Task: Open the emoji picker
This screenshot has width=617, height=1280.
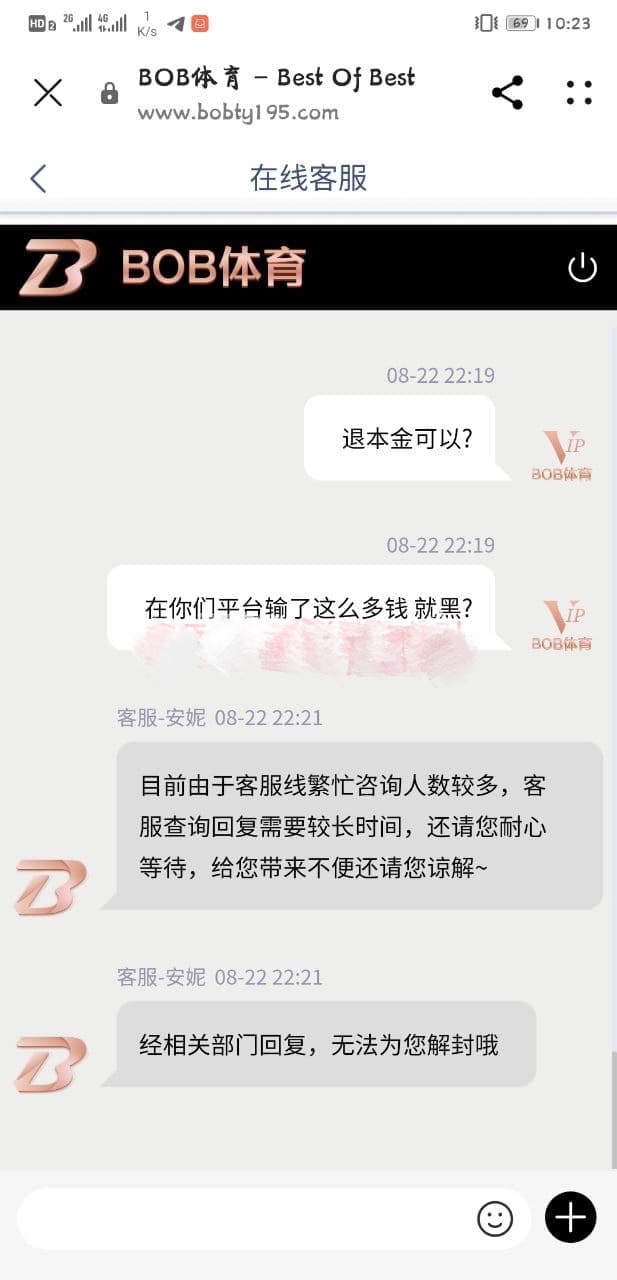Action: [x=495, y=1218]
